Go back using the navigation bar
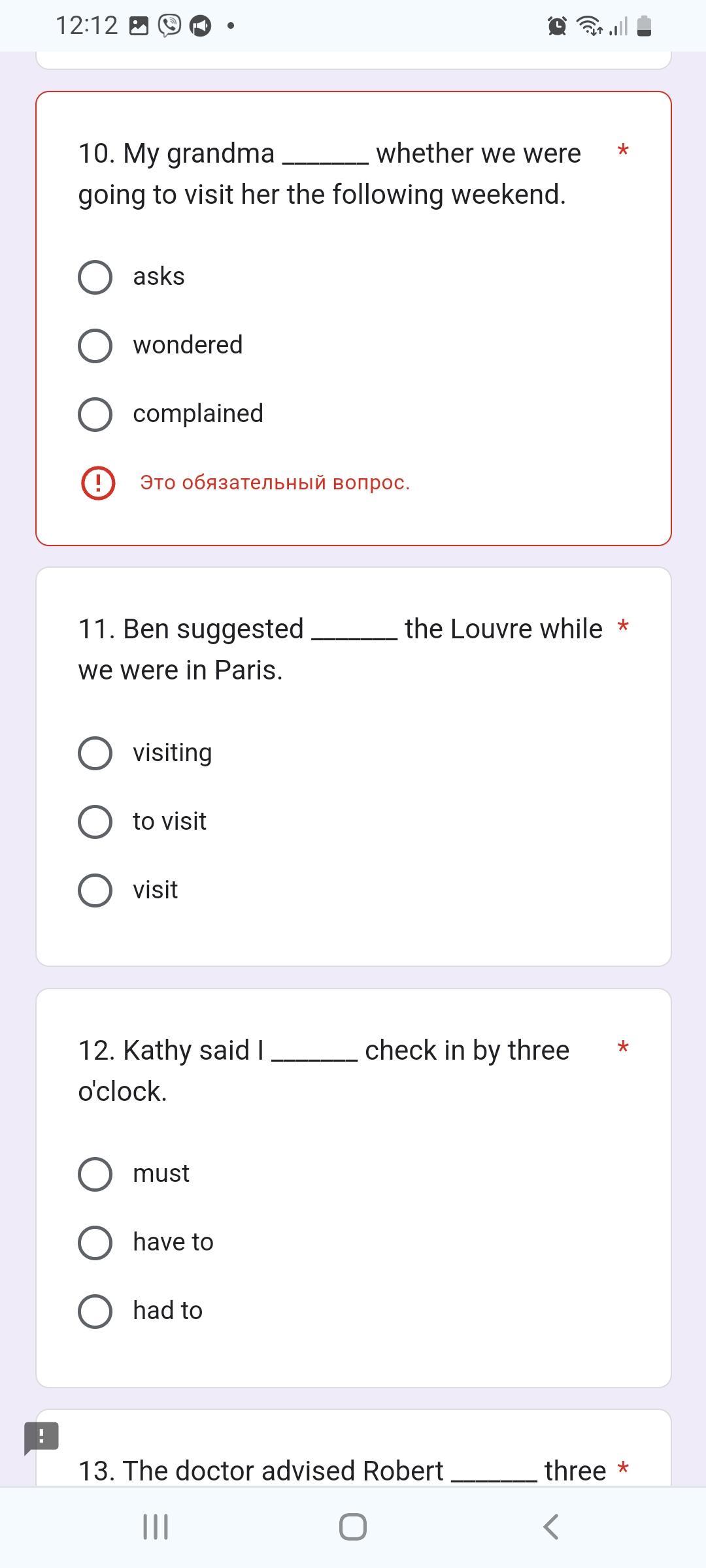 tap(550, 1527)
